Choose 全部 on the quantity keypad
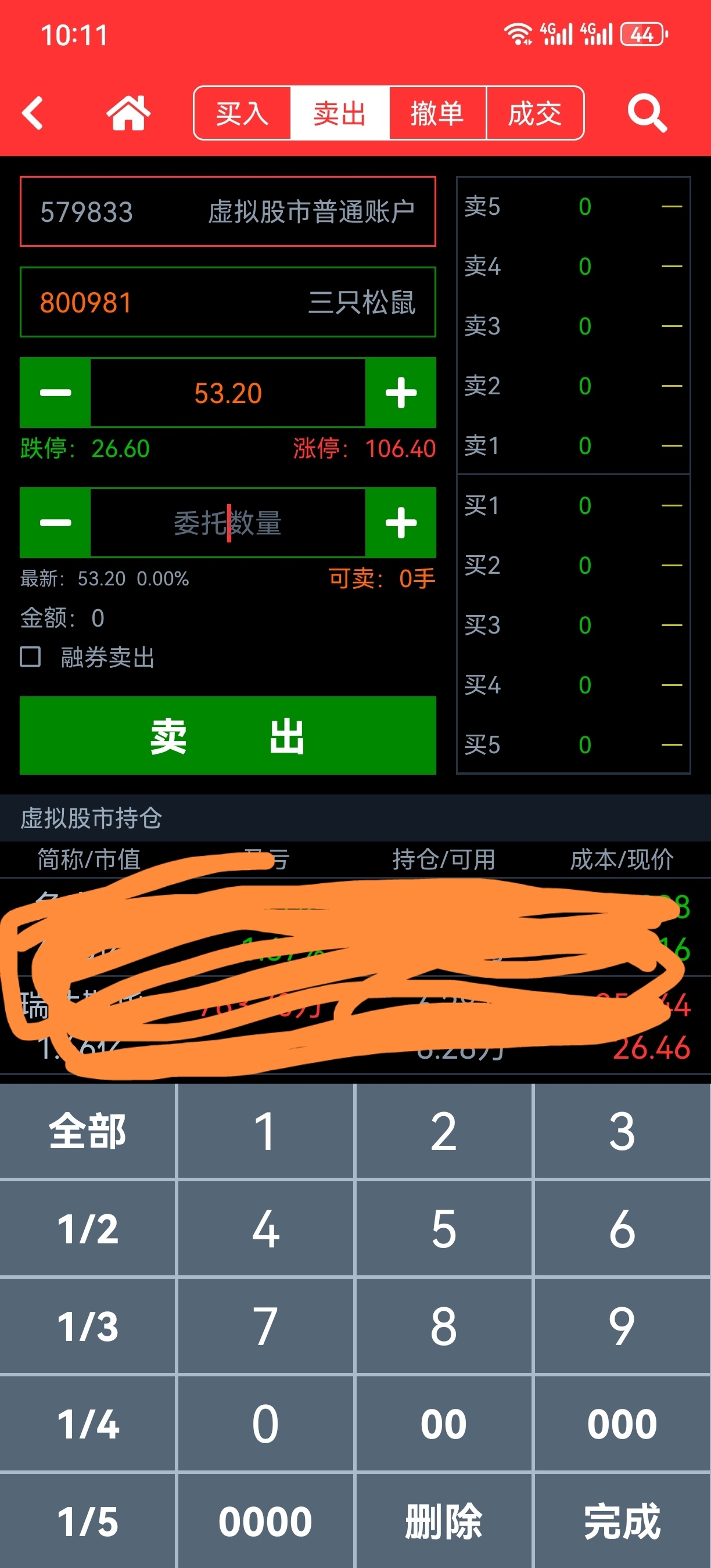Screen dimensions: 711x1568 (x=88, y=1131)
